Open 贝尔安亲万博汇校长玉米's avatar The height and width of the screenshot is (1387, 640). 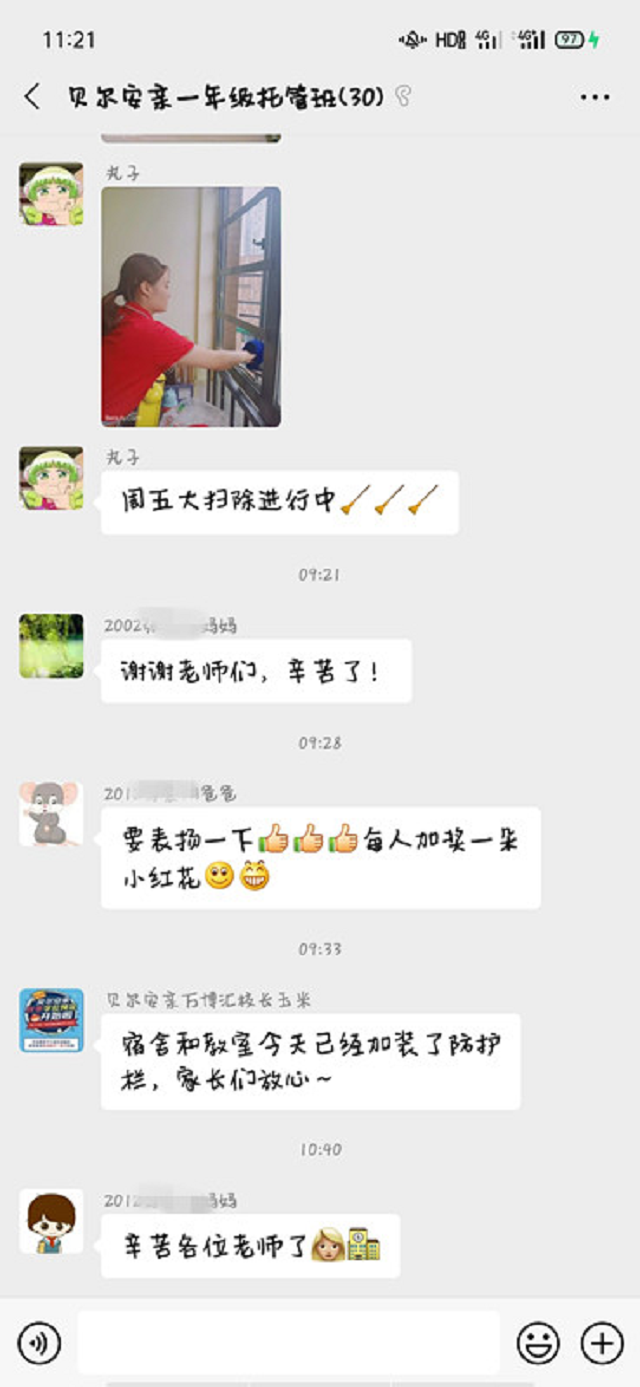click(x=51, y=1020)
